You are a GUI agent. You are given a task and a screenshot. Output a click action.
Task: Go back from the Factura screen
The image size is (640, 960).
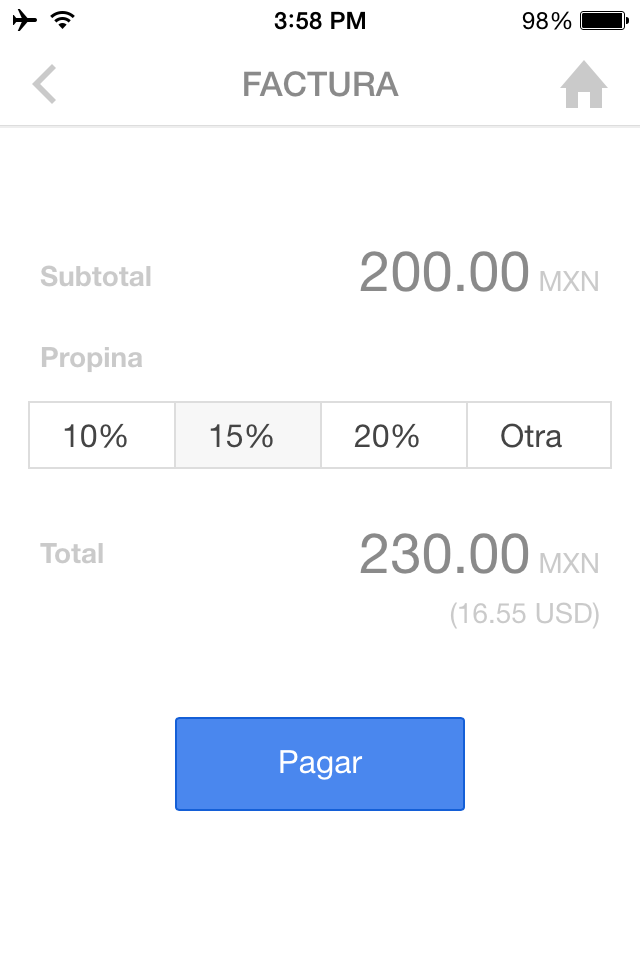coord(44,84)
